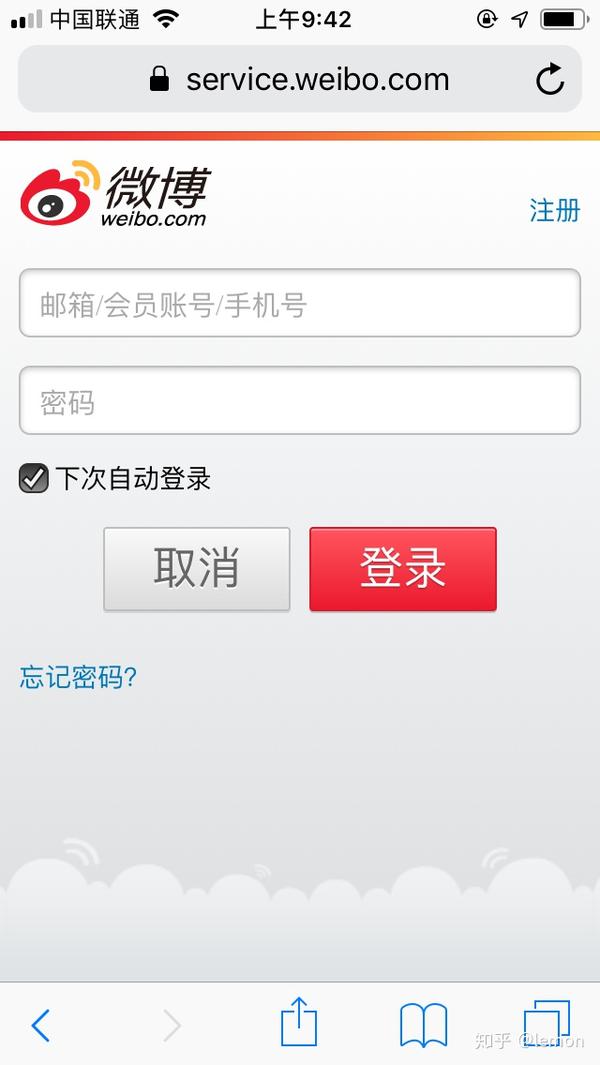This screenshot has width=600, height=1065.
Task: Tap the 取消 cancel button
Action: [196, 569]
